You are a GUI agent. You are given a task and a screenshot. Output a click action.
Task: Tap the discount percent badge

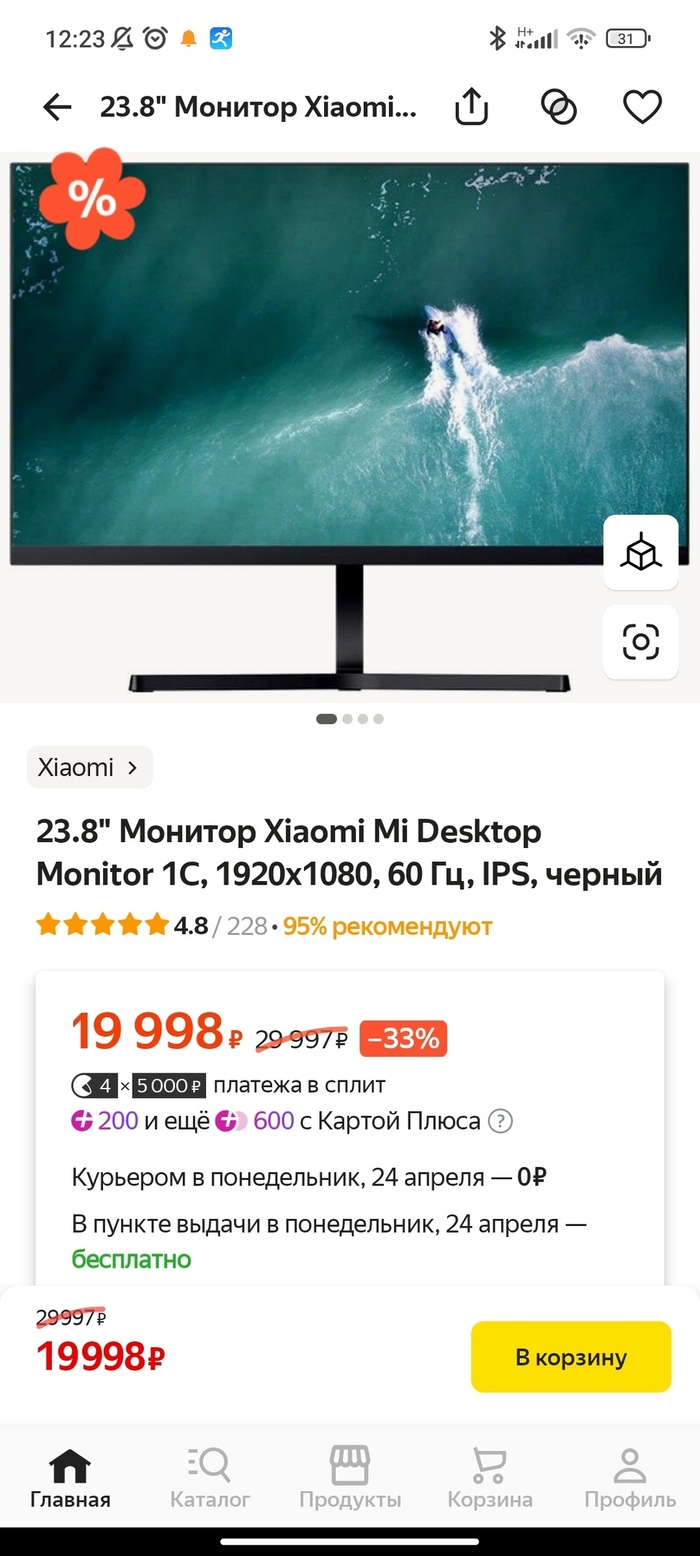click(x=92, y=200)
